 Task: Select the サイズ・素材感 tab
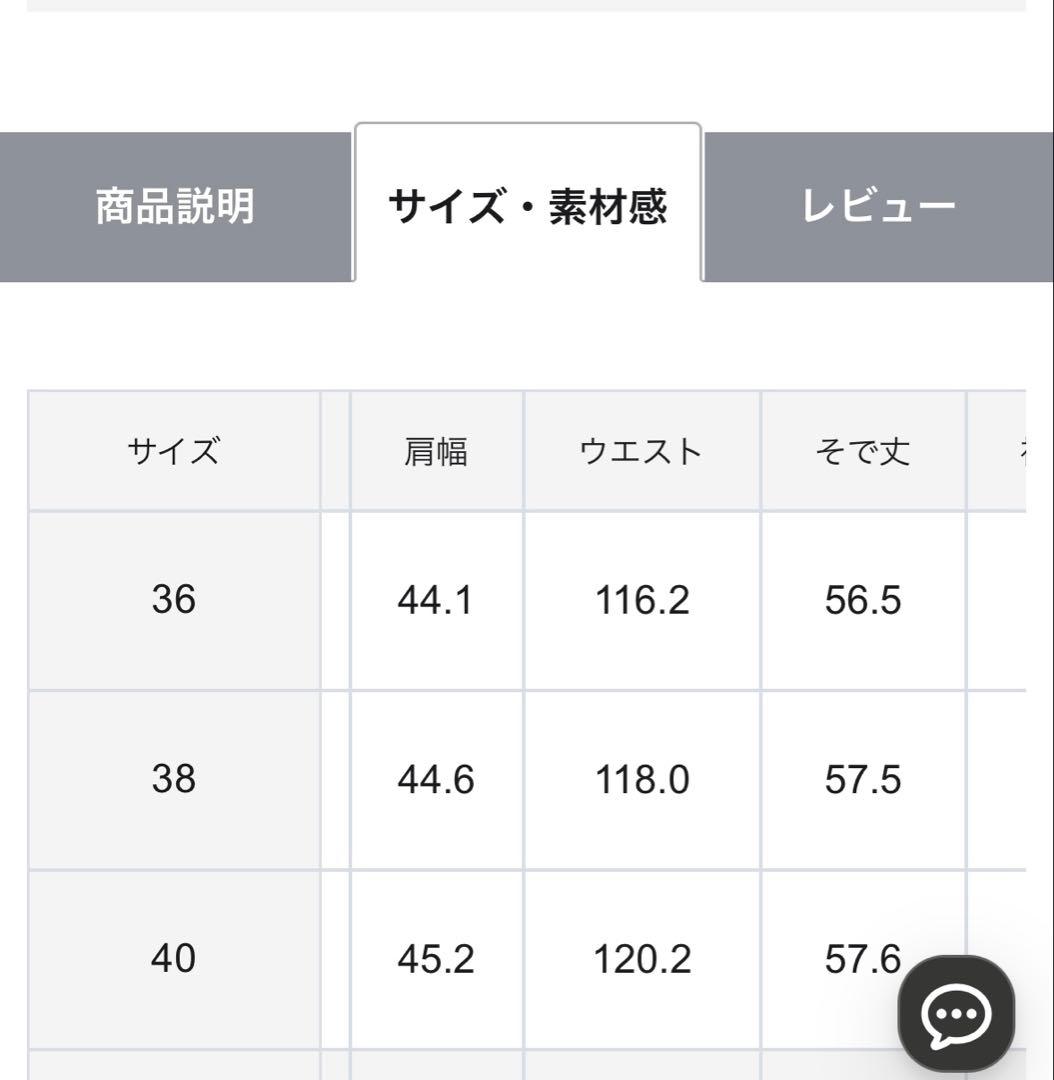(x=528, y=203)
